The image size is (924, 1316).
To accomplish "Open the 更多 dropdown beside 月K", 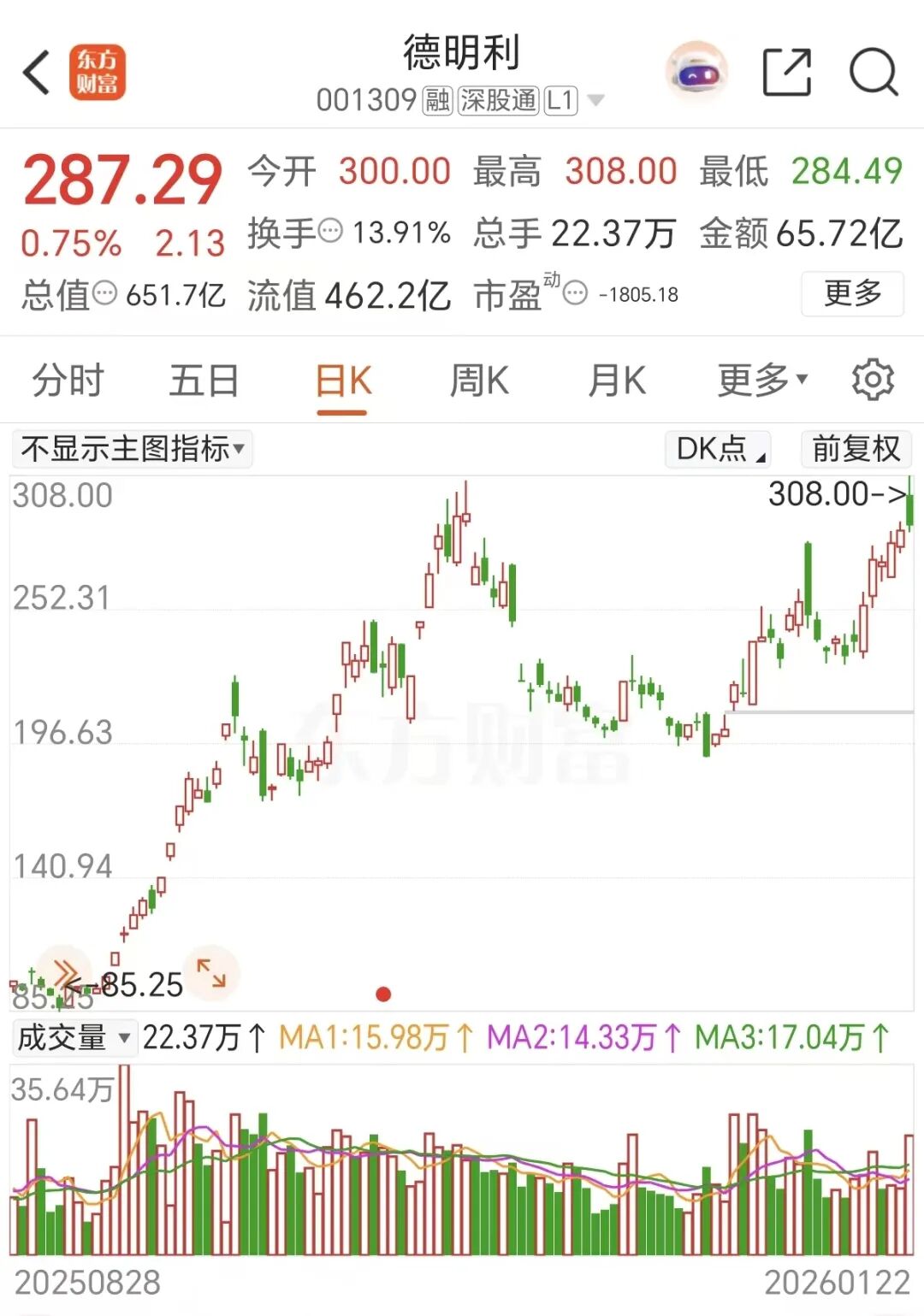I will pyautogui.click(x=760, y=380).
